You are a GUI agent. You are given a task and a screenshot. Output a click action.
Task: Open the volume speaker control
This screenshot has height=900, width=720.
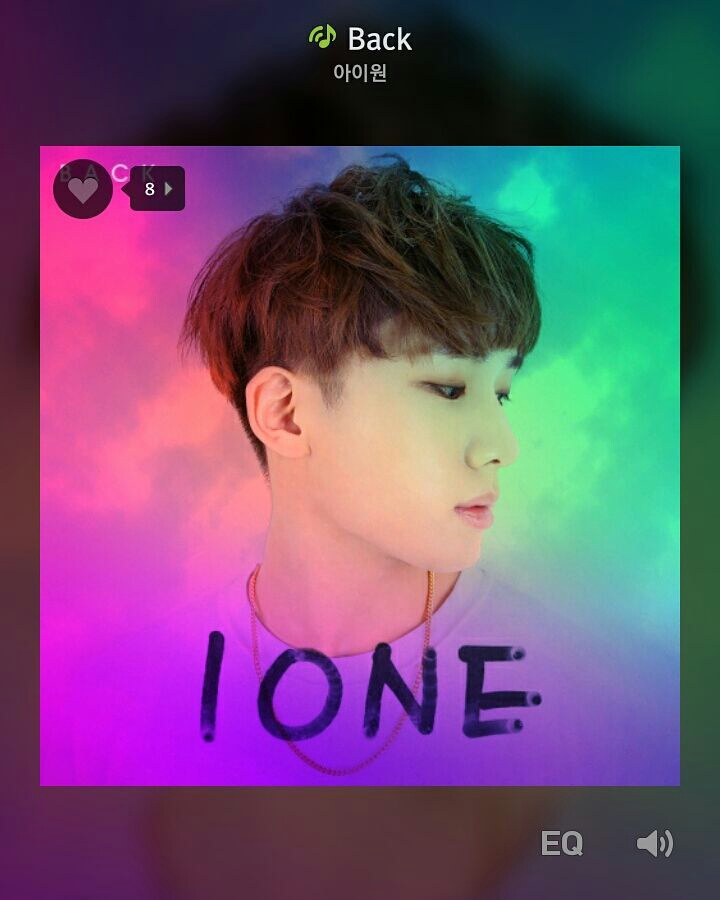655,843
